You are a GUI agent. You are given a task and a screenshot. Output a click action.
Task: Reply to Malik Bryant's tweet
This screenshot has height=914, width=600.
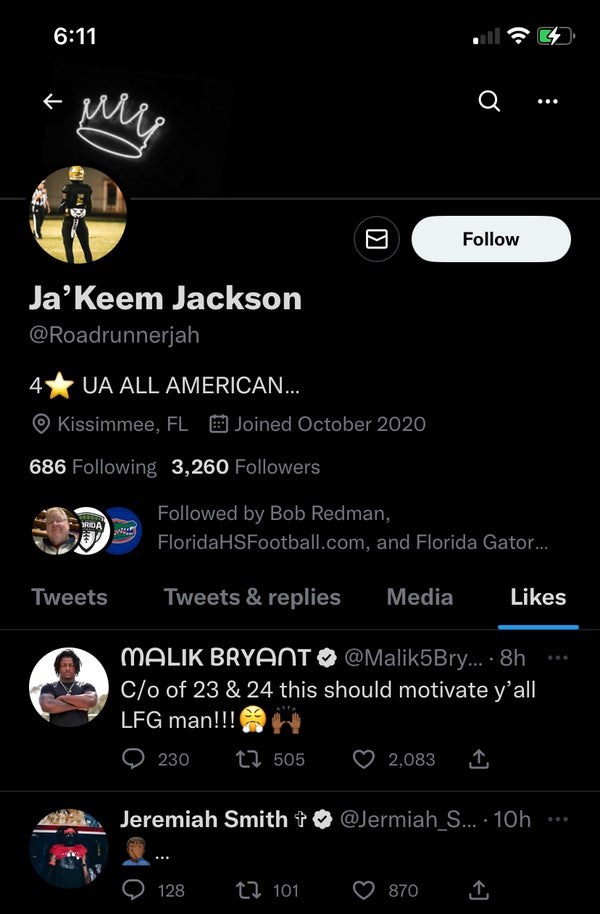133,760
